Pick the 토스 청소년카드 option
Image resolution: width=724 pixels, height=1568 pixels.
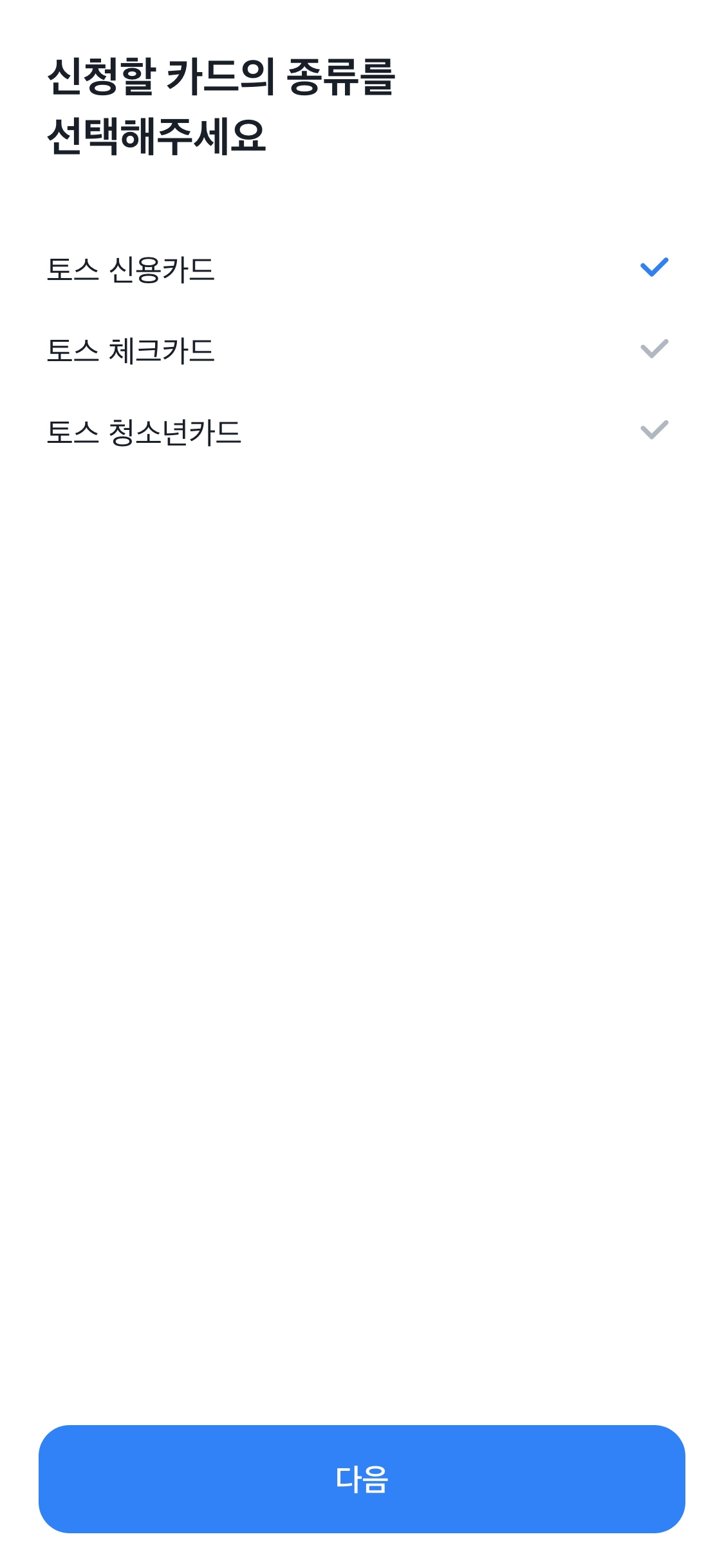point(144,432)
